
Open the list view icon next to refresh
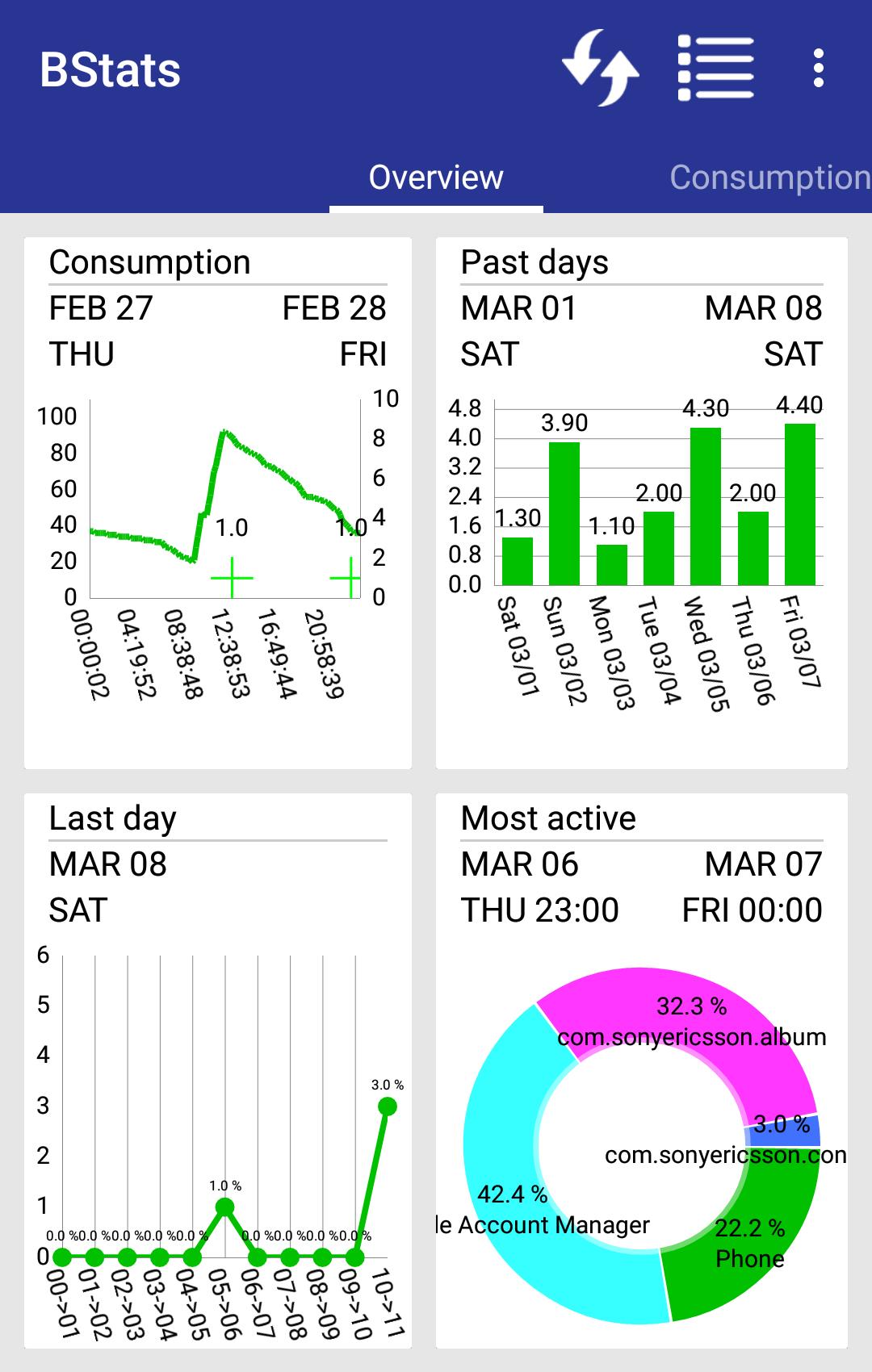click(714, 69)
